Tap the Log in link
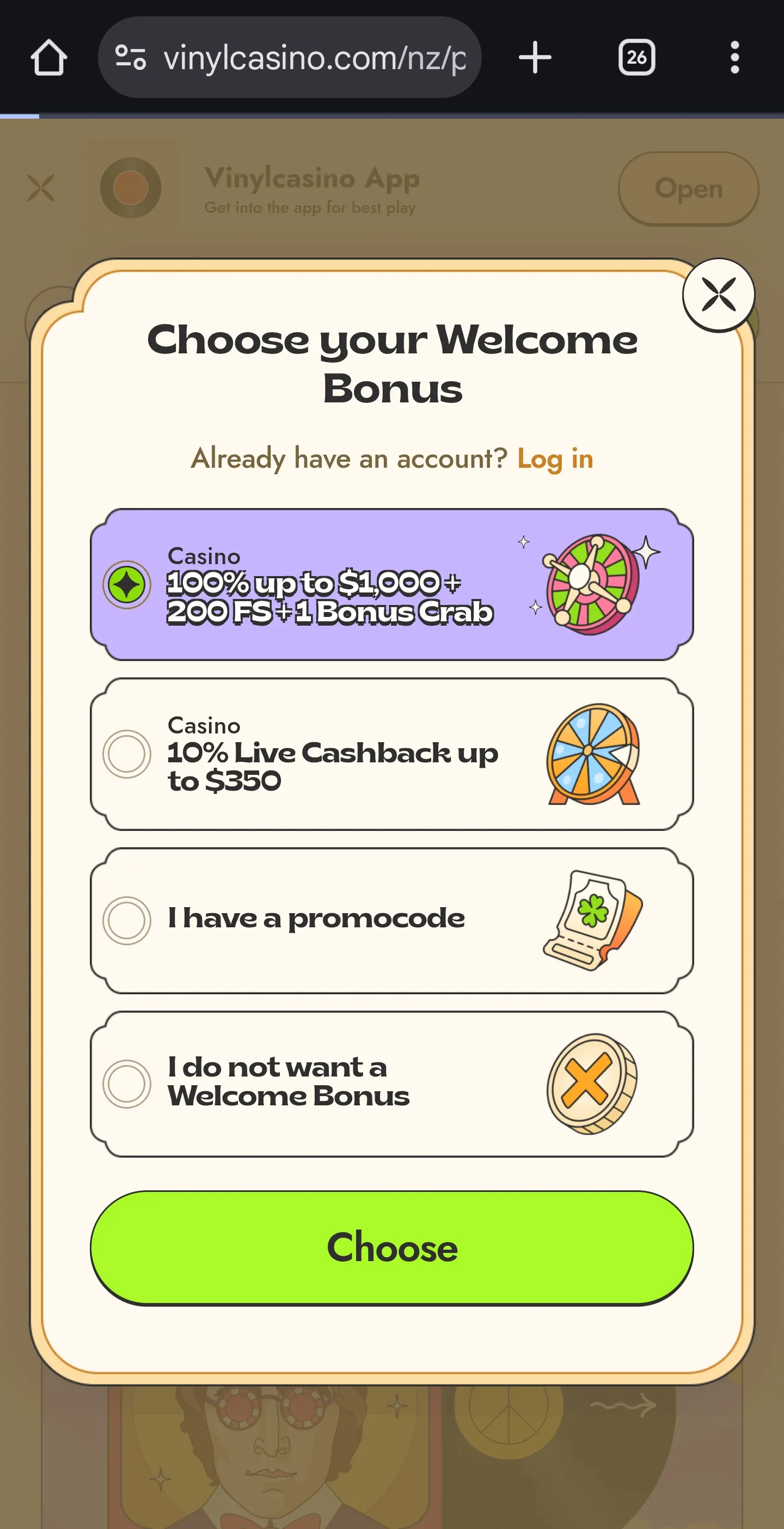The height and width of the screenshot is (1529, 784). click(555, 459)
